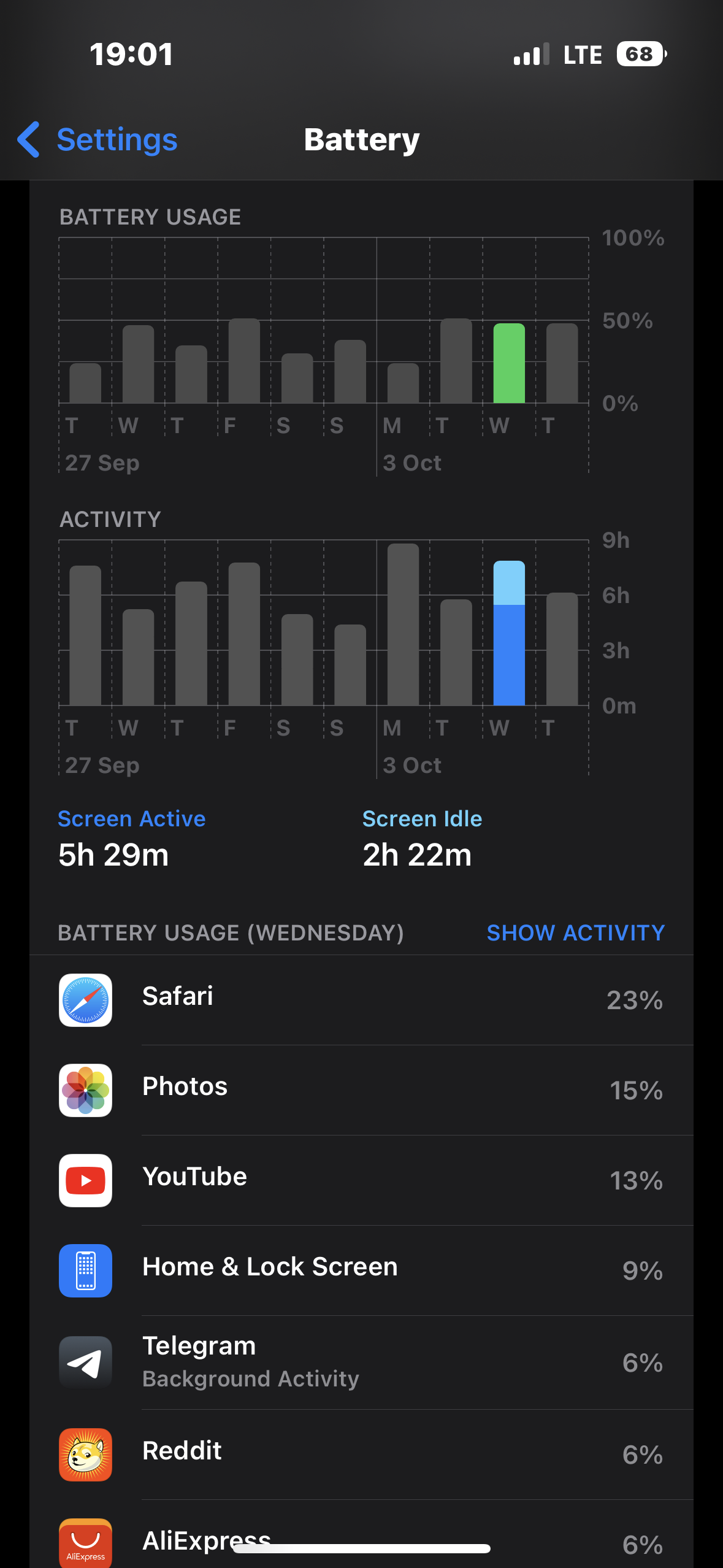The width and height of the screenshot is (723, 1568).
Task: Tap the Reddit usage row
Action: (361, 1454)
